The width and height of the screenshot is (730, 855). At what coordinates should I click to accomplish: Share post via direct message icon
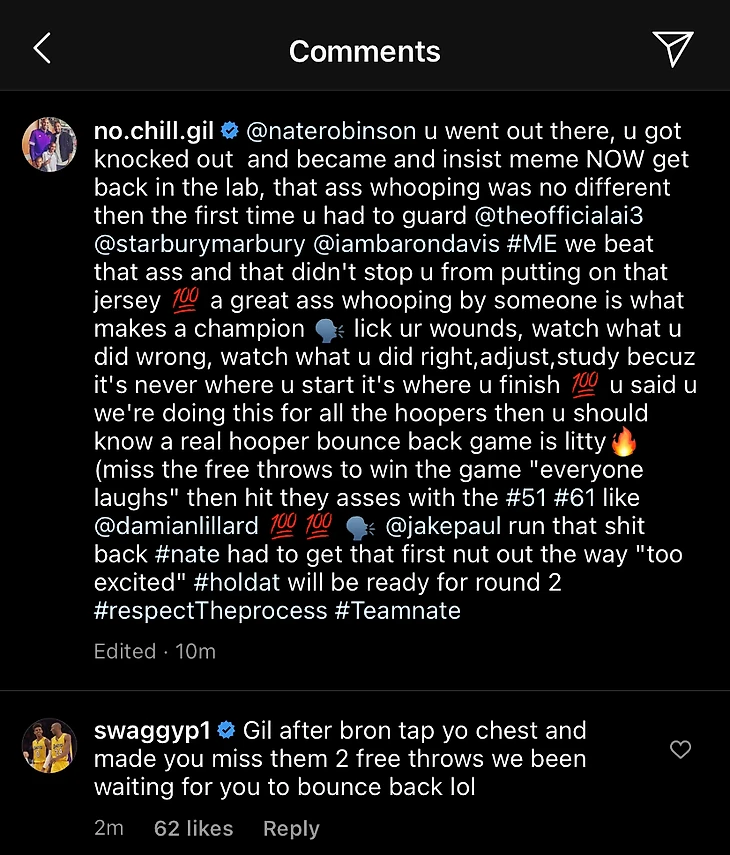[673, 48]
